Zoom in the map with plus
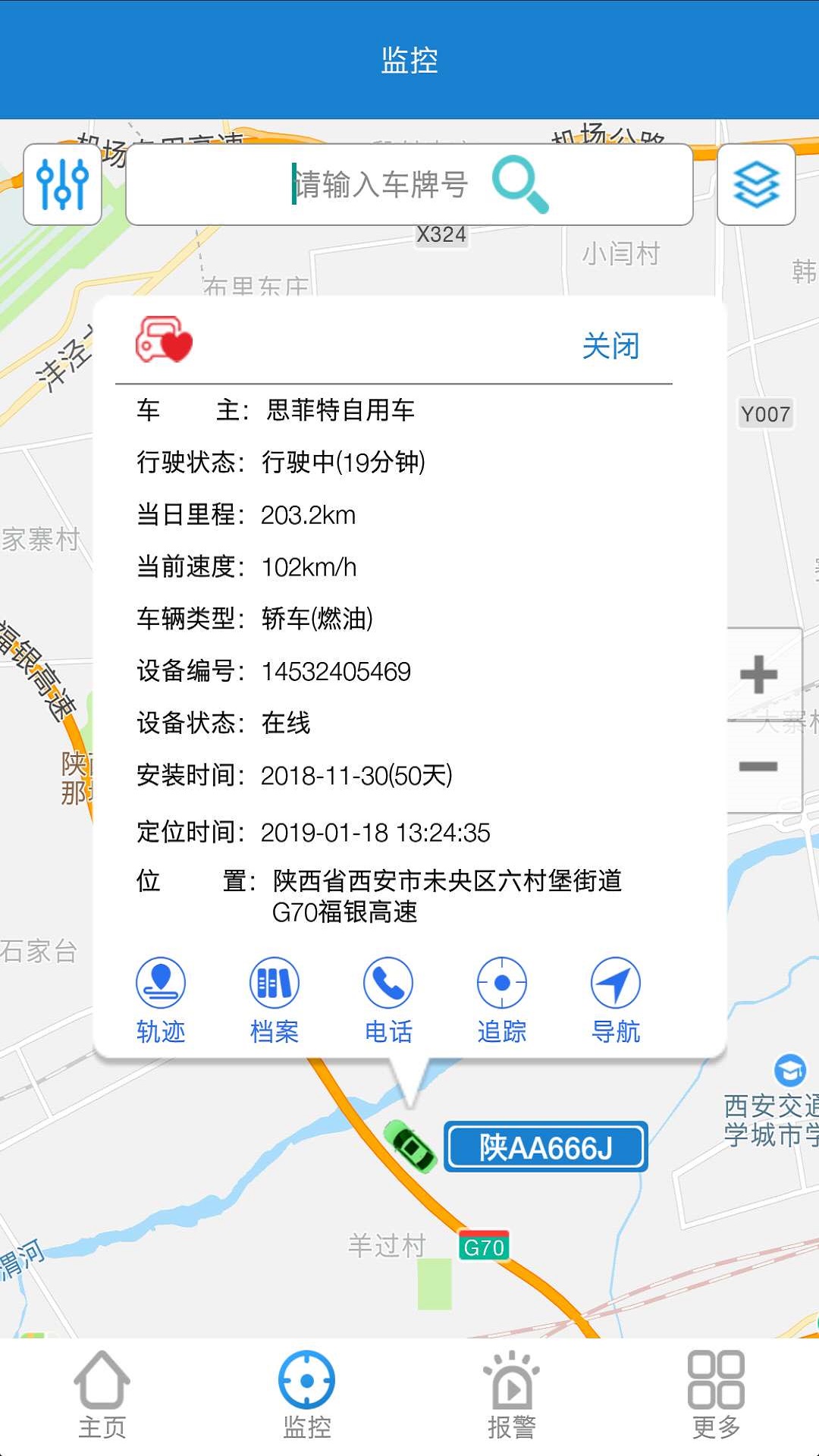Image resolution: width=819 pixels, height=1456 pixels. [x=759, y=674]
